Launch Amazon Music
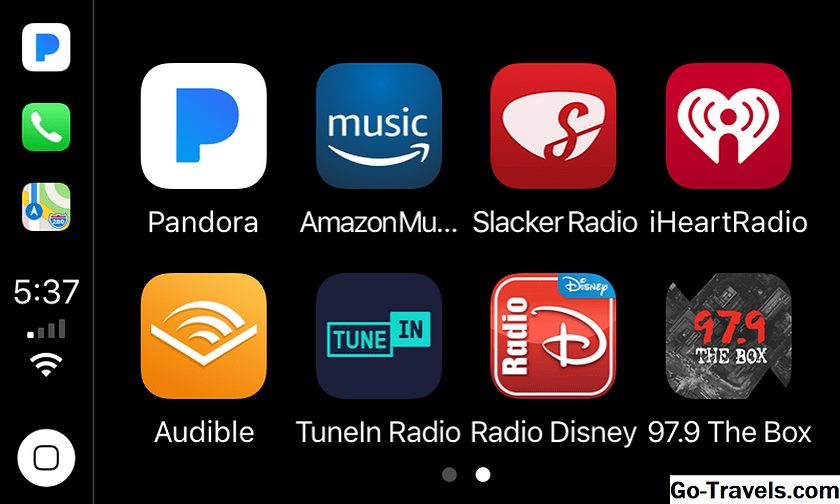Image resolution: width=840 pixels, height=504 pixels. (x=378, y=126)
